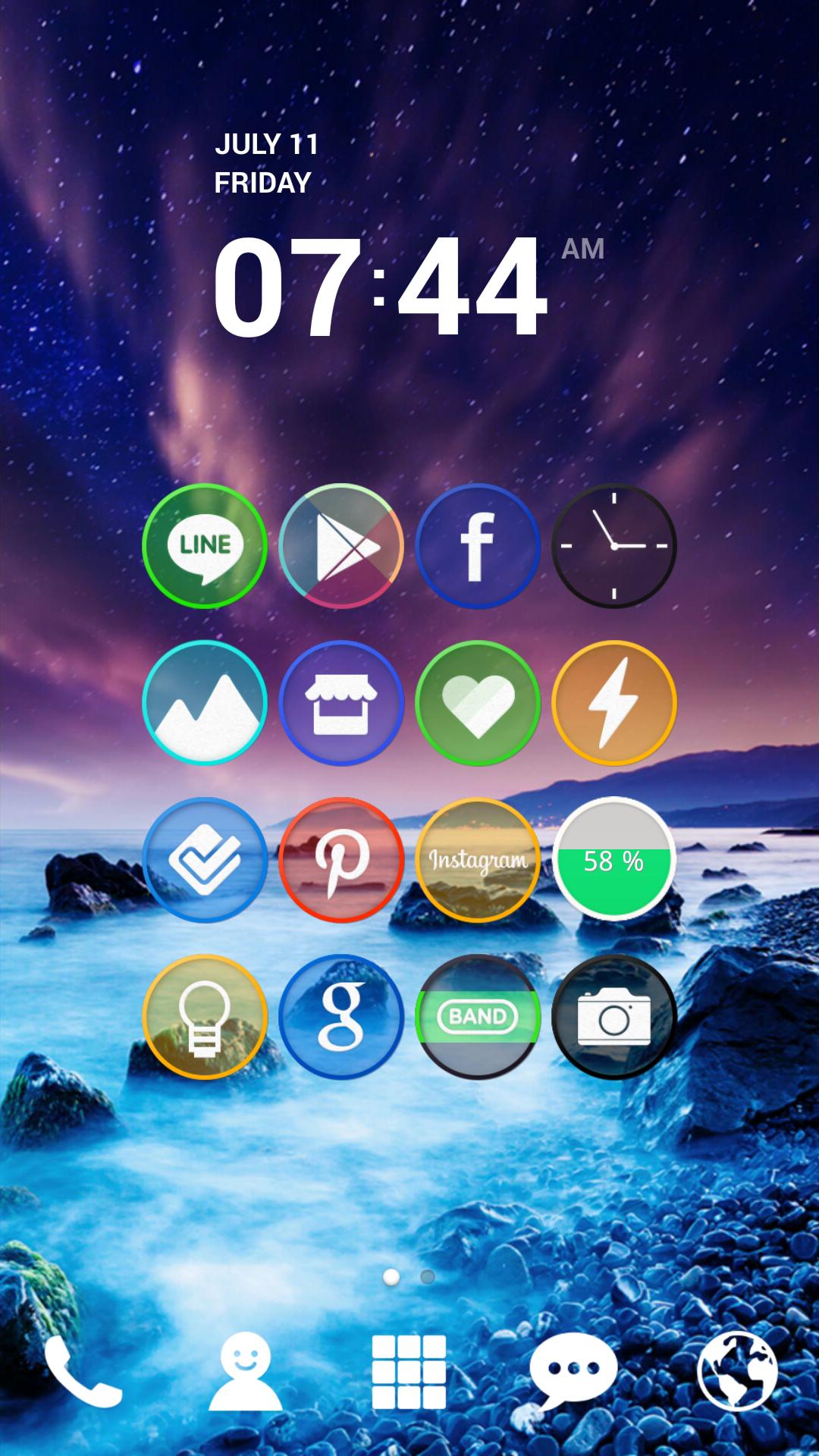Launch Instagram
This screenshot has height=1456, width=819.
478,859
